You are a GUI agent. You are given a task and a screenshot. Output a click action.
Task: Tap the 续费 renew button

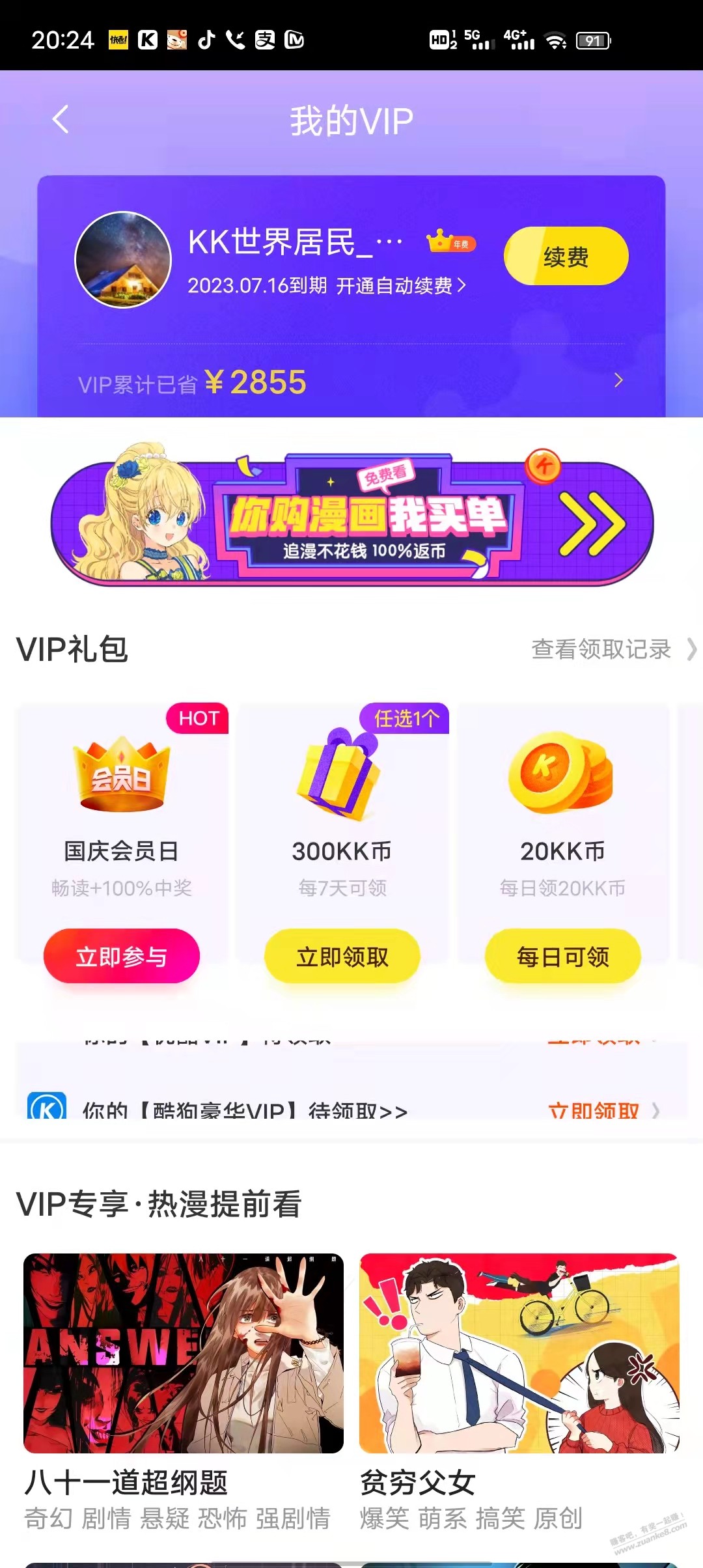coord(566,257)
